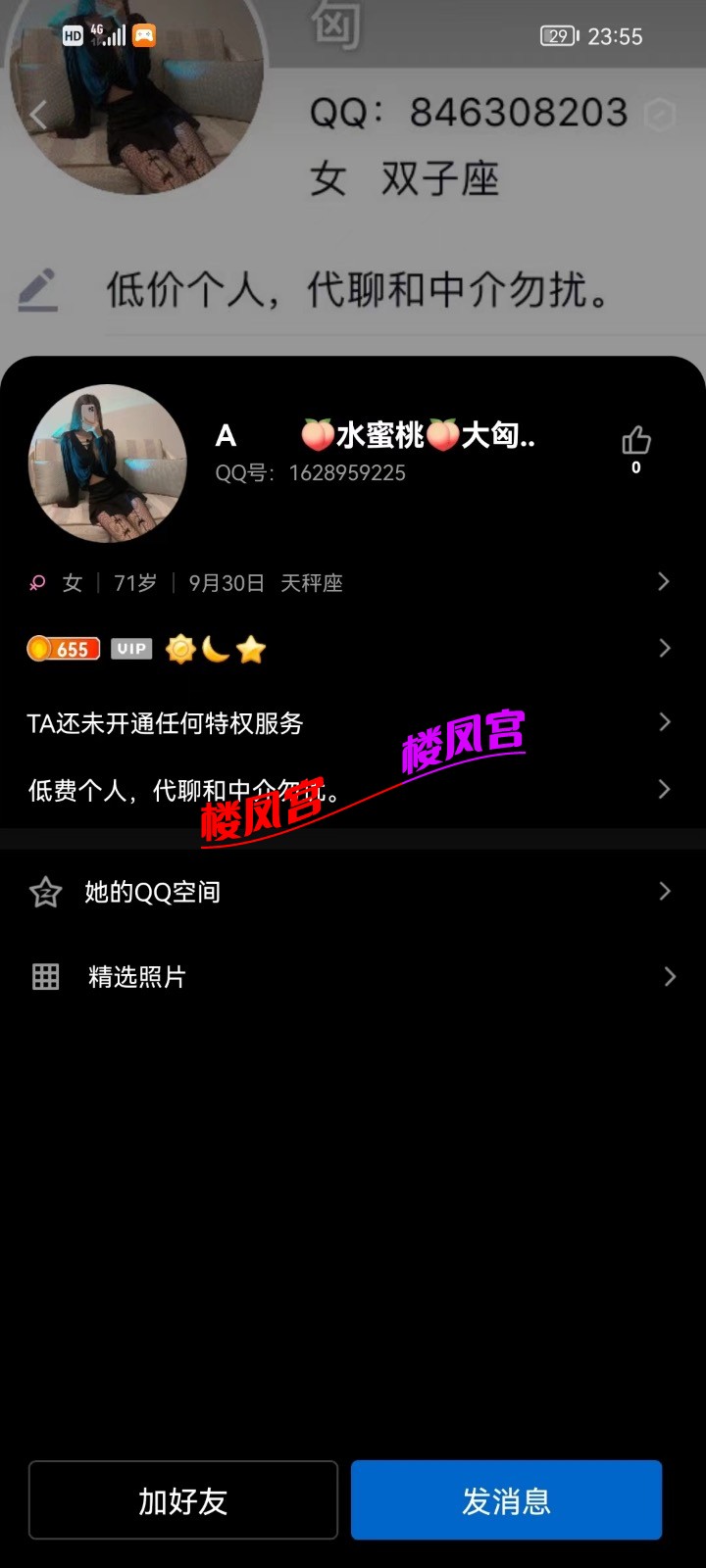Go back using the top-left arrow
This screenshot has width=706, height=1568.
[37, 115]
